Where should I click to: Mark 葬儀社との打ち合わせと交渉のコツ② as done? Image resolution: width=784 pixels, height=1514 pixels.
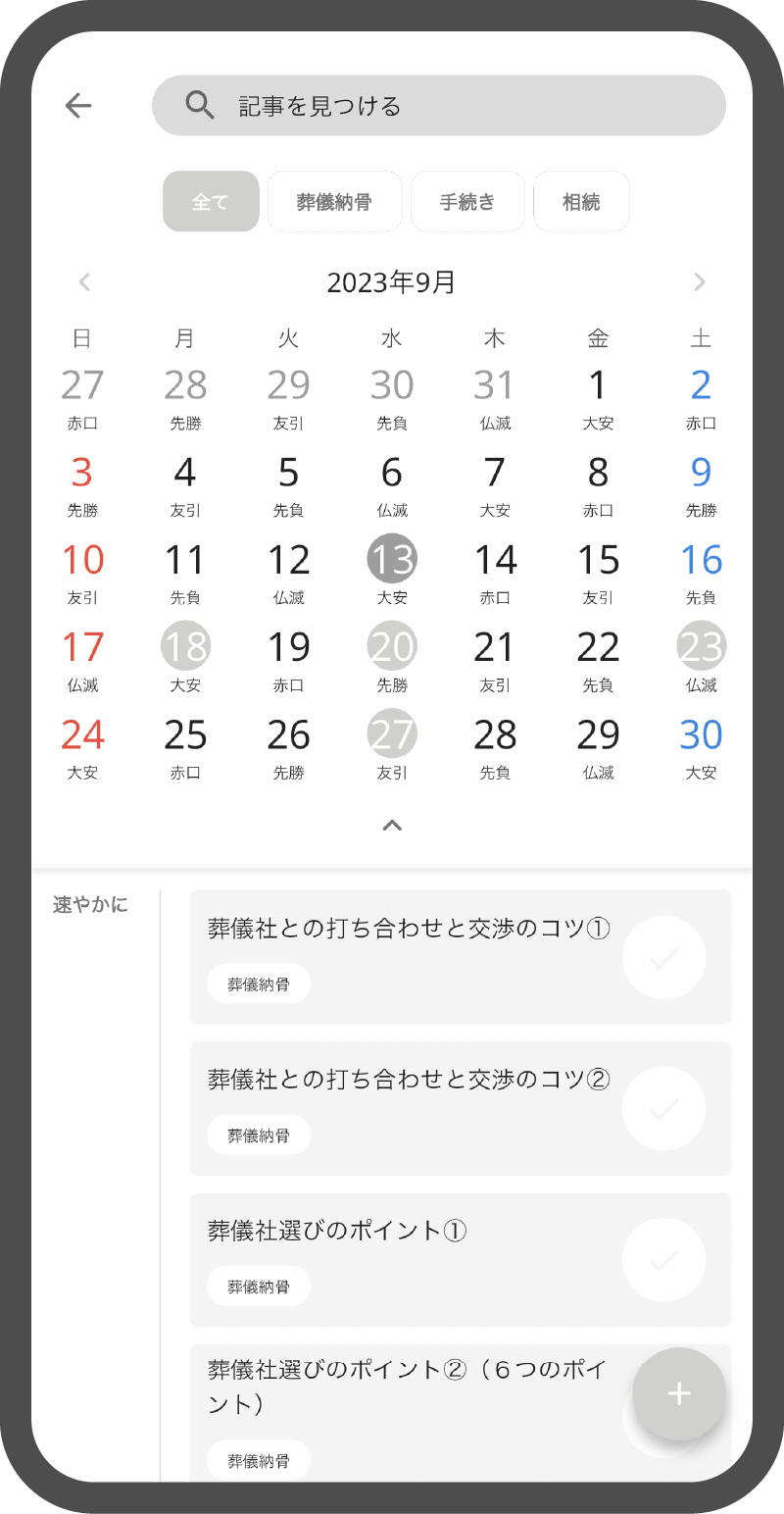(x=663, y=1108)
